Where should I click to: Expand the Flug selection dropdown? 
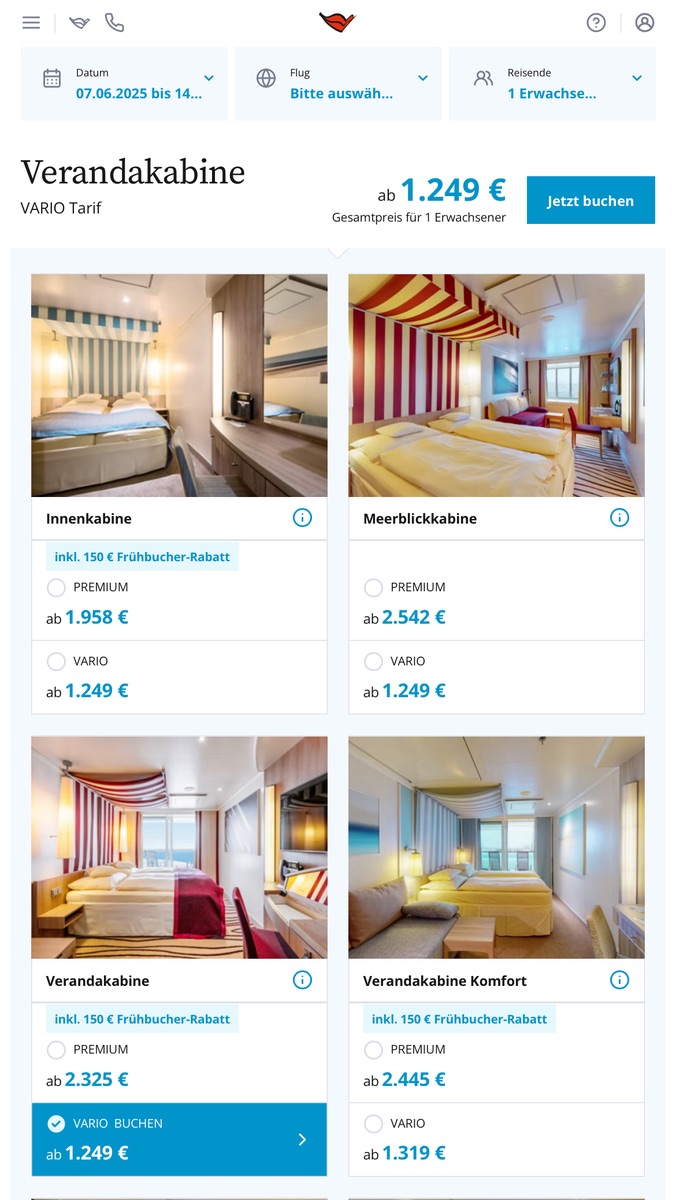[338, 84]
